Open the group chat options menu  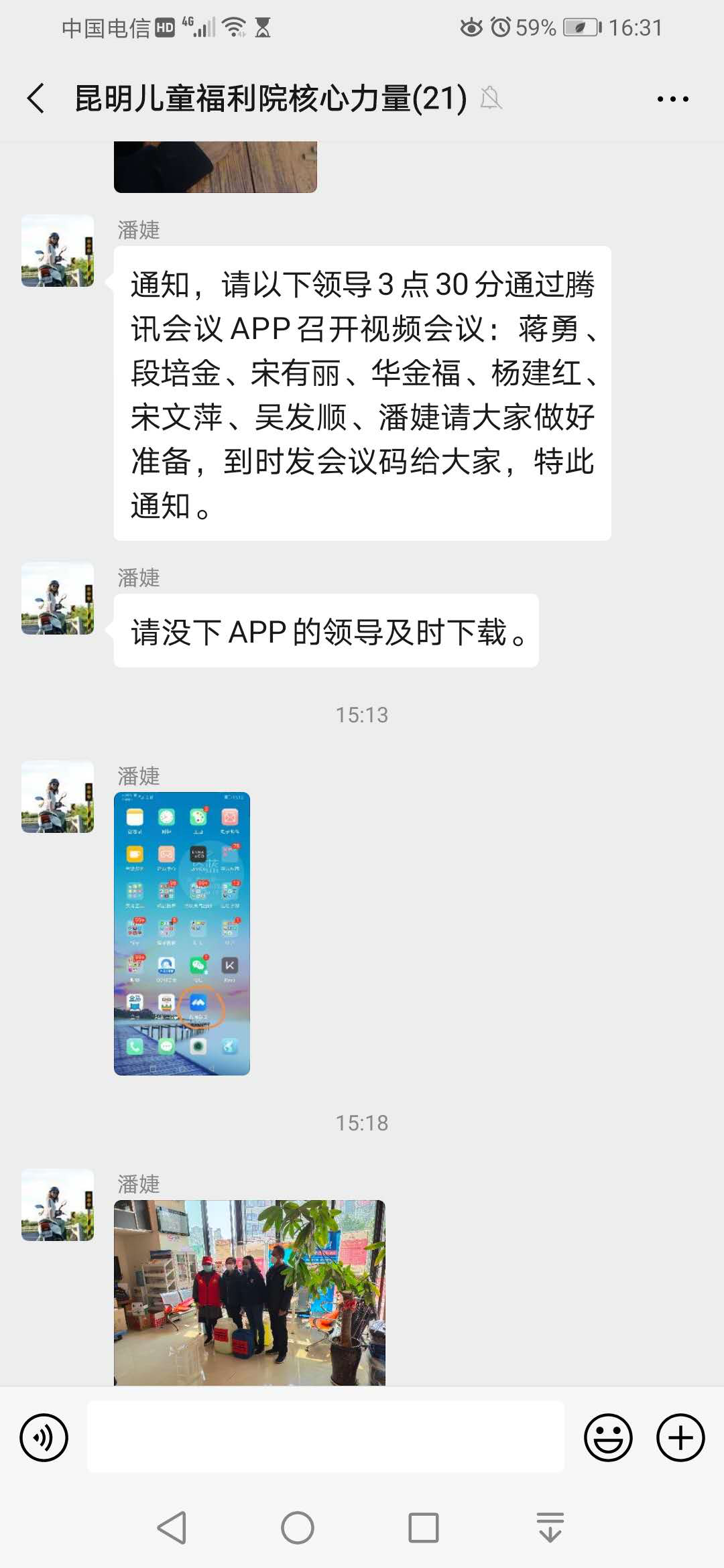[672, 99]
